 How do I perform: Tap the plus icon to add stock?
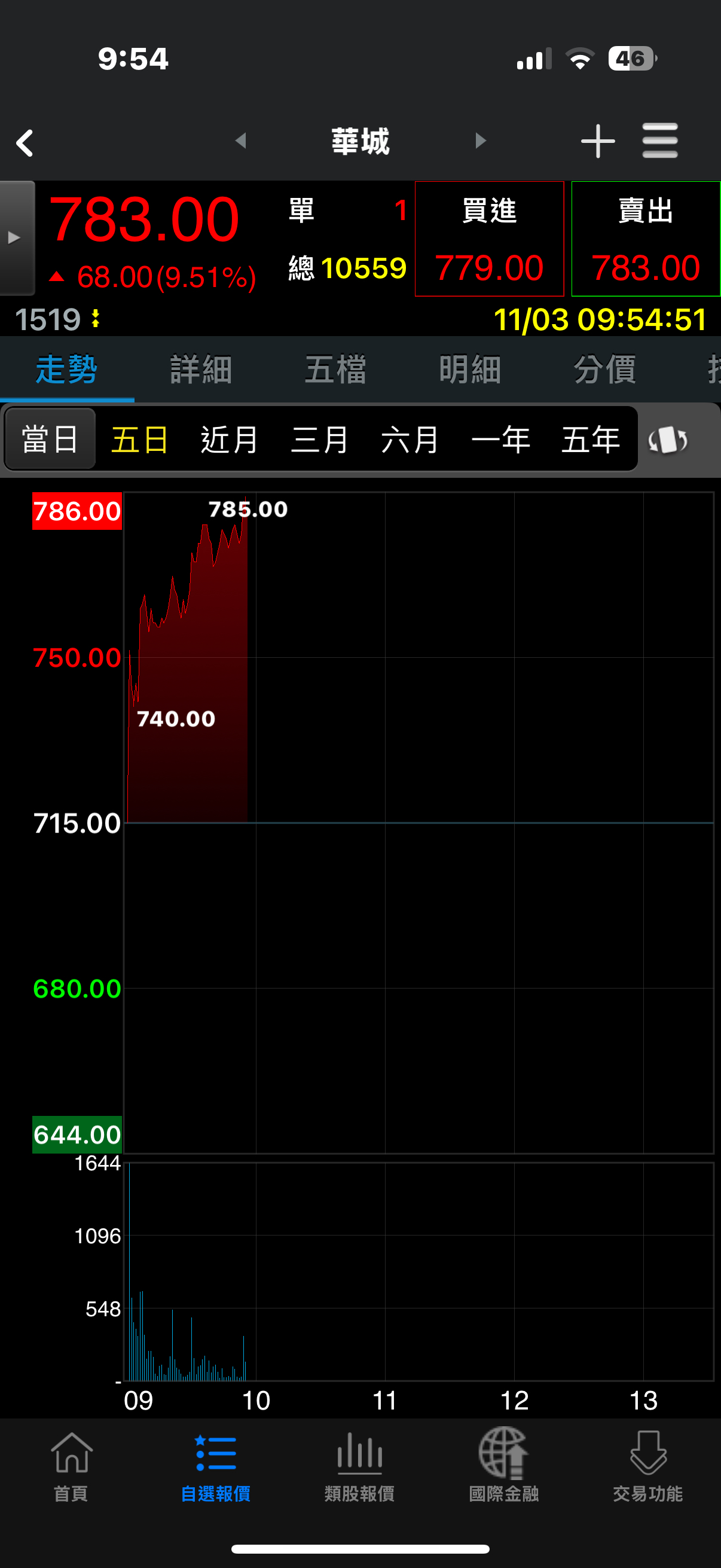click(x=597, y=141)
